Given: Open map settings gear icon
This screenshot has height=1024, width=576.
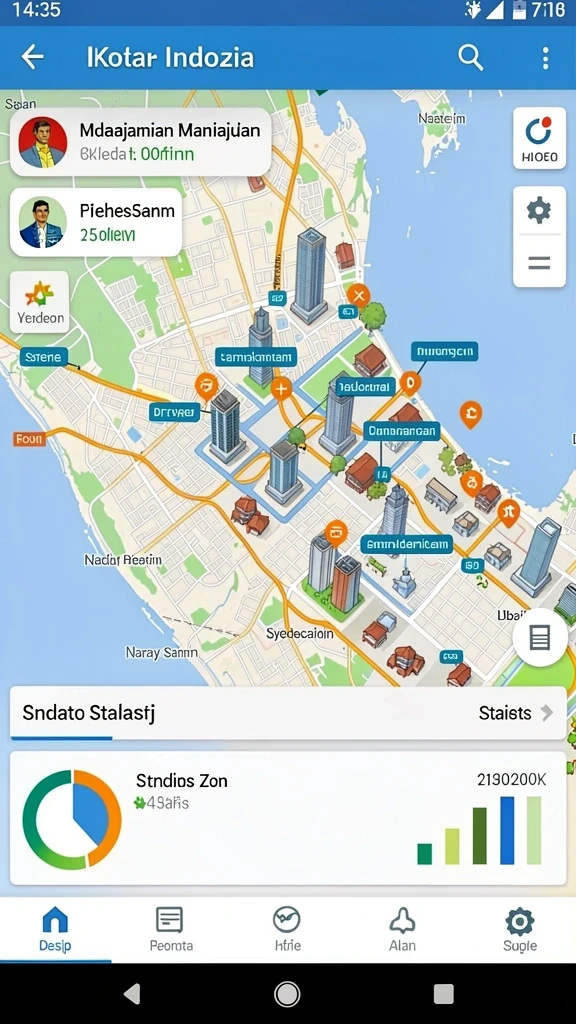Looking at the screenshot, I should 539,210.
